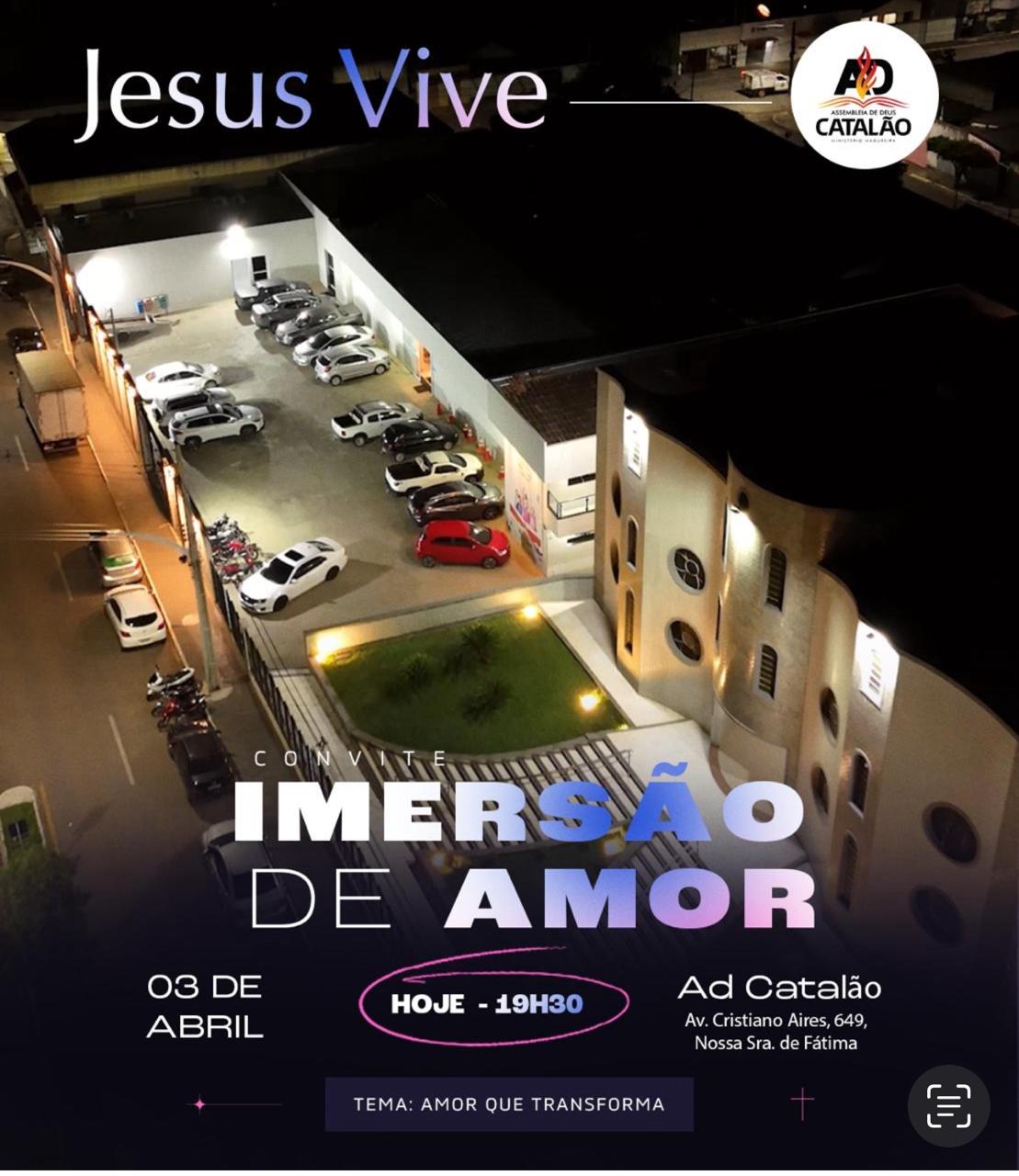
Task: Tap the text scan icon
Action: pos(948,1105)
